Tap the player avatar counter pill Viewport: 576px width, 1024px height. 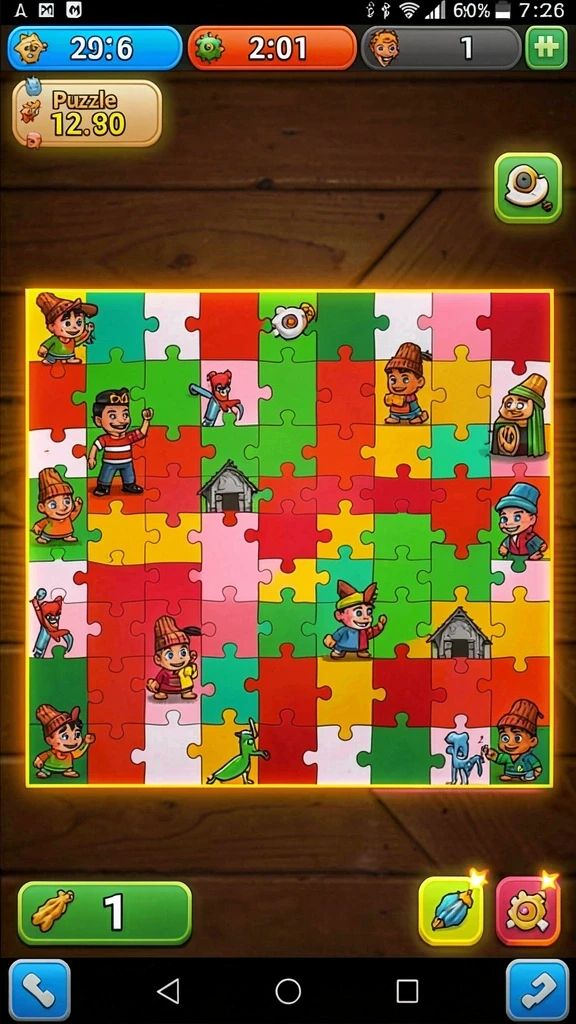pyautogui.click(x=441, y=48)
